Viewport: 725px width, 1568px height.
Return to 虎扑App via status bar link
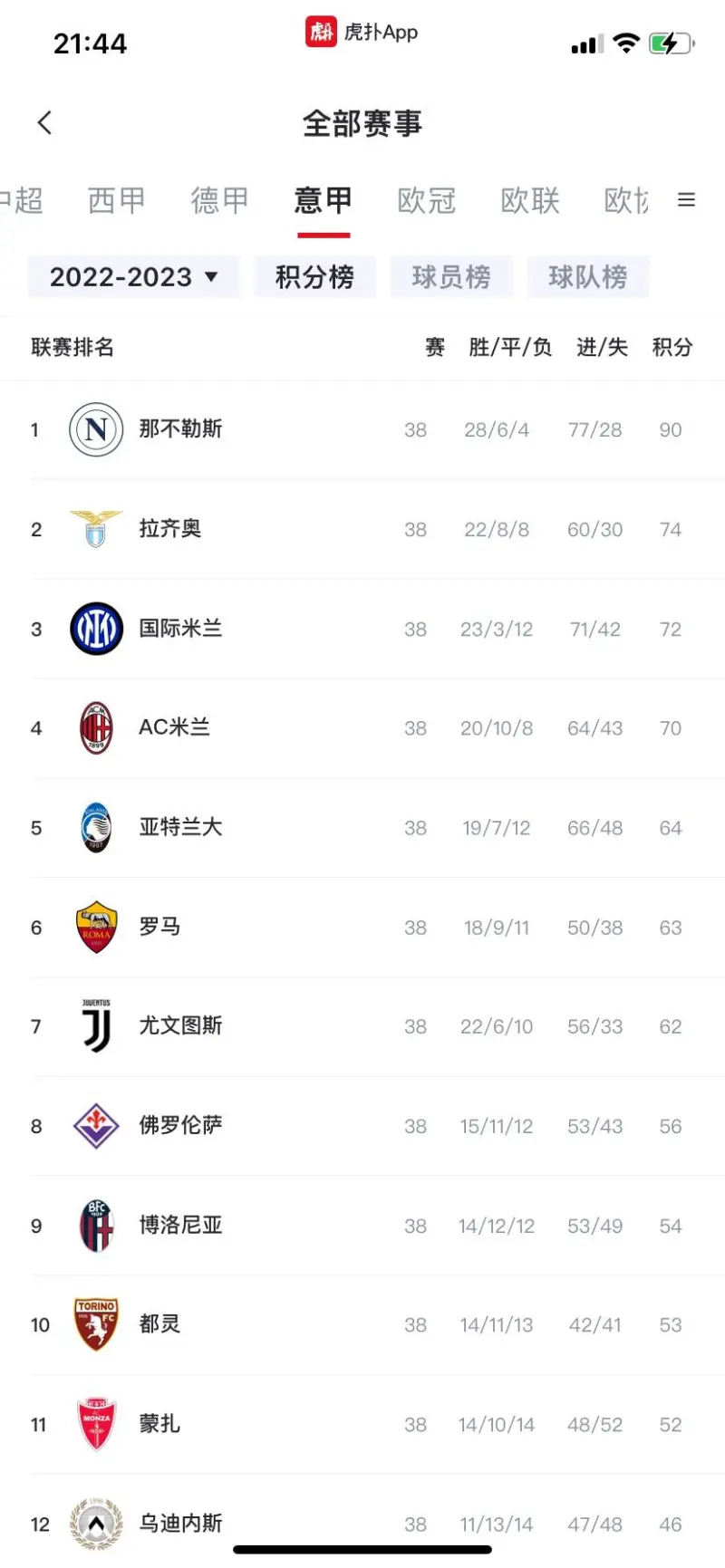coord(362,32)
